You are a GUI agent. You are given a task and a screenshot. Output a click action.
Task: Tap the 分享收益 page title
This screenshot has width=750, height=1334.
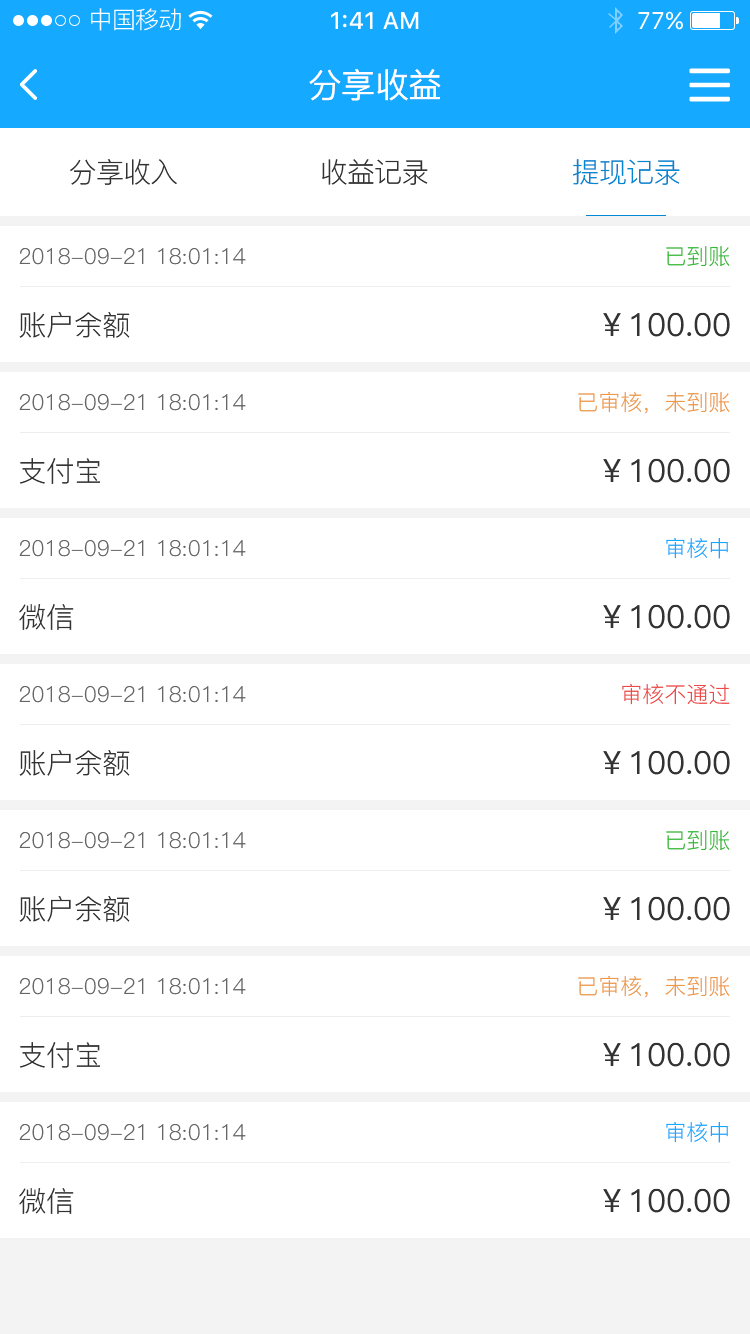pos(375,85)
